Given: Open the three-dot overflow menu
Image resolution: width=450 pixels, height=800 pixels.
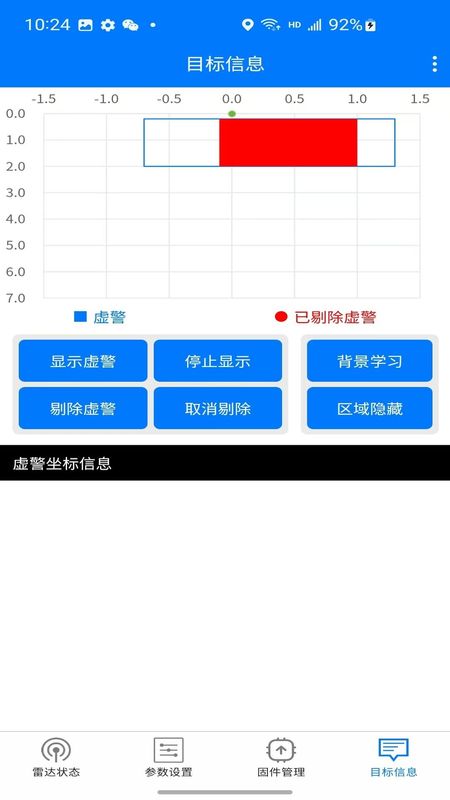Looking at the screenshot, I should [434, 64].
